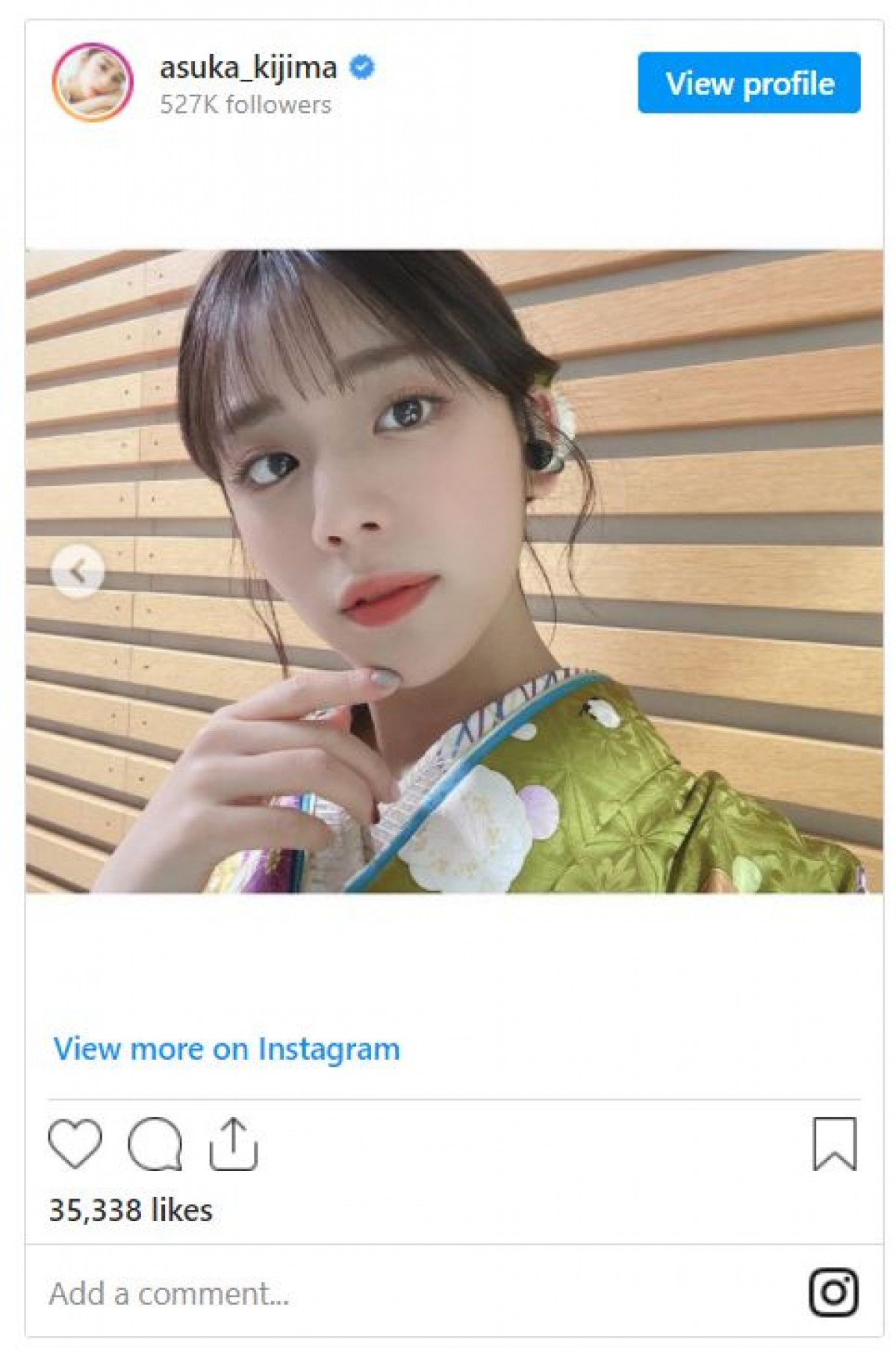
Task: Open asuka_kijima's profile avatar
Action: 93,82
